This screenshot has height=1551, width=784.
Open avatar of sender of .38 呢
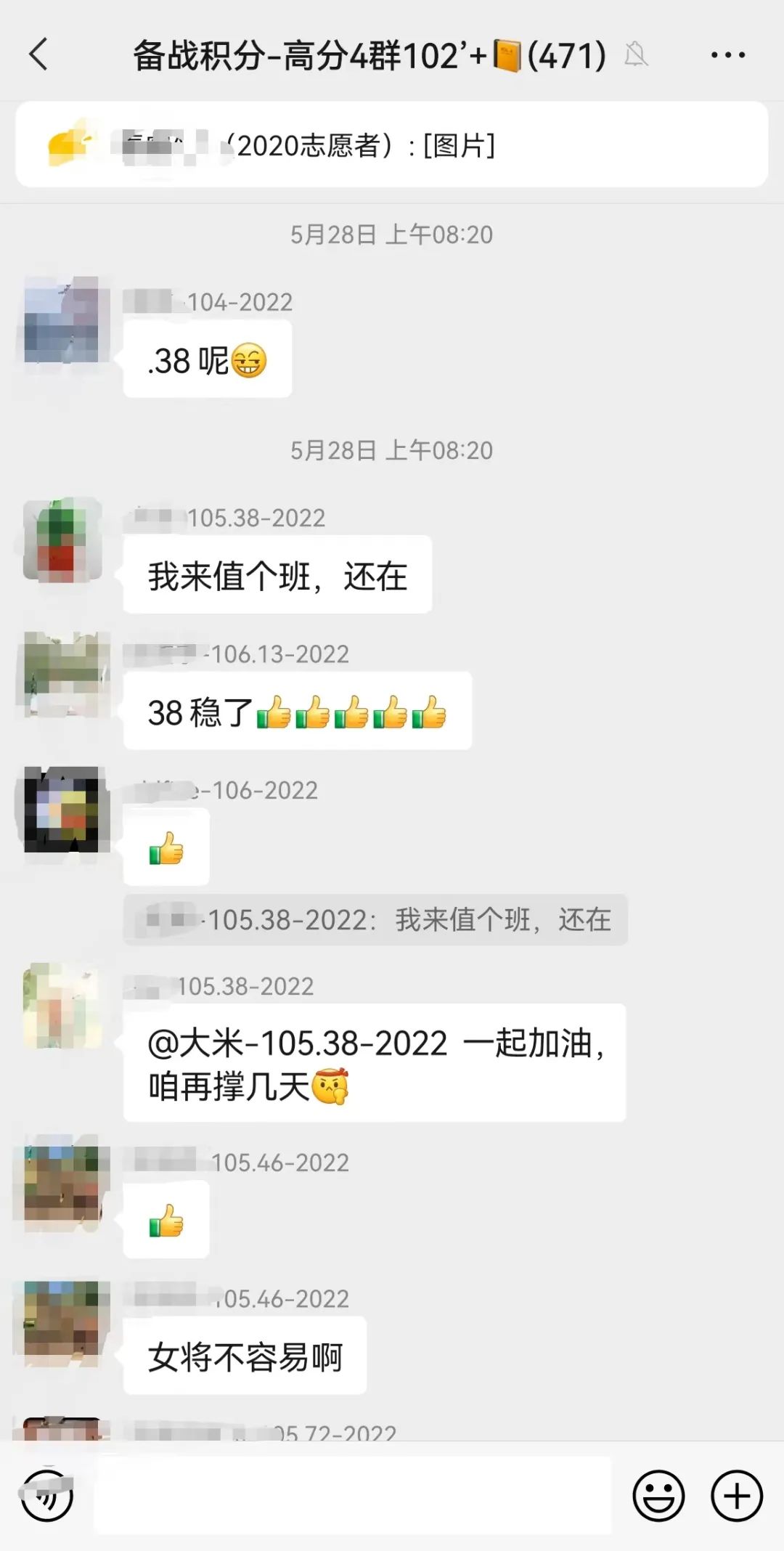(62, 320)
